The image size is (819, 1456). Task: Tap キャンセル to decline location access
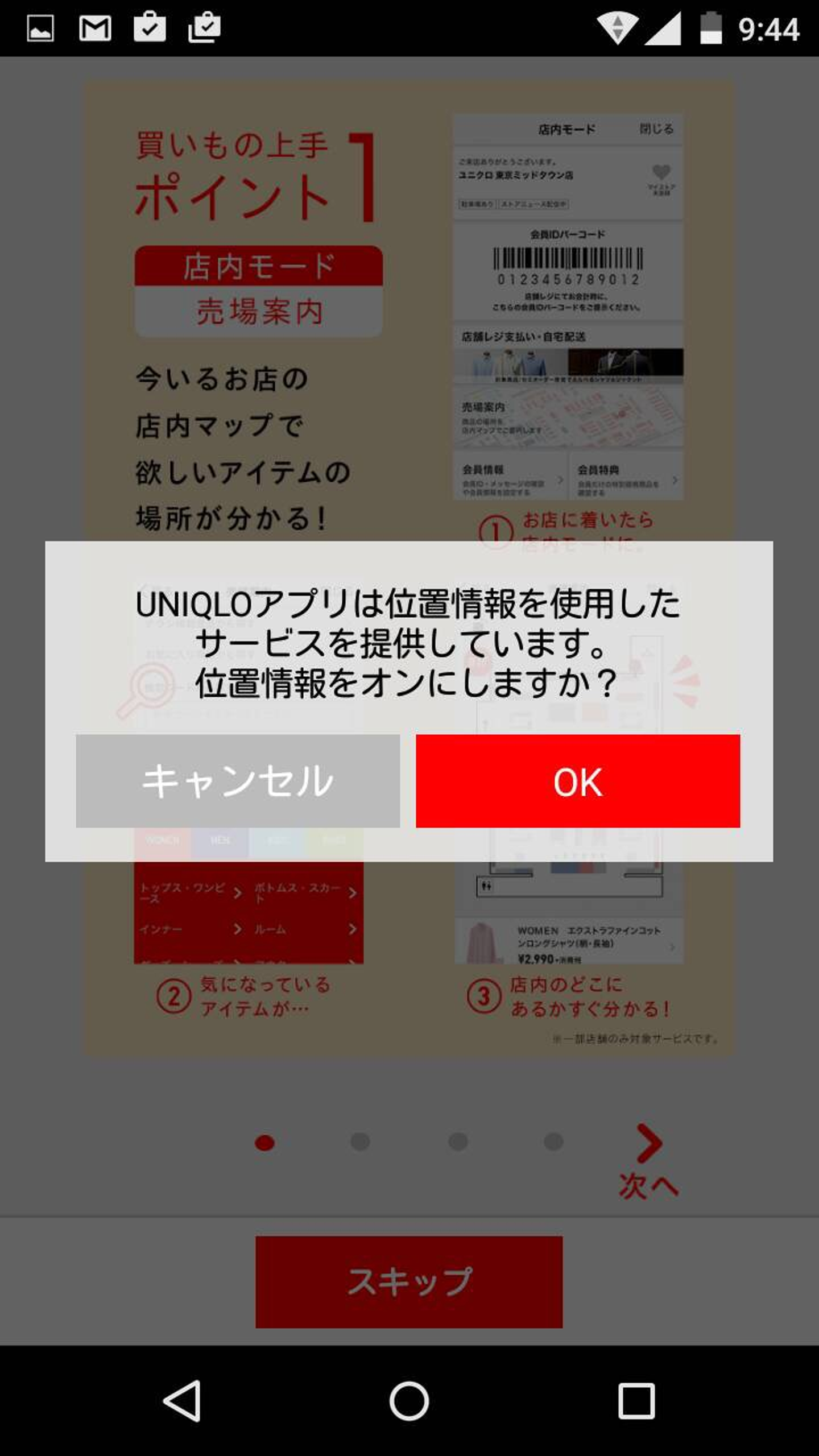pos(238,780)
